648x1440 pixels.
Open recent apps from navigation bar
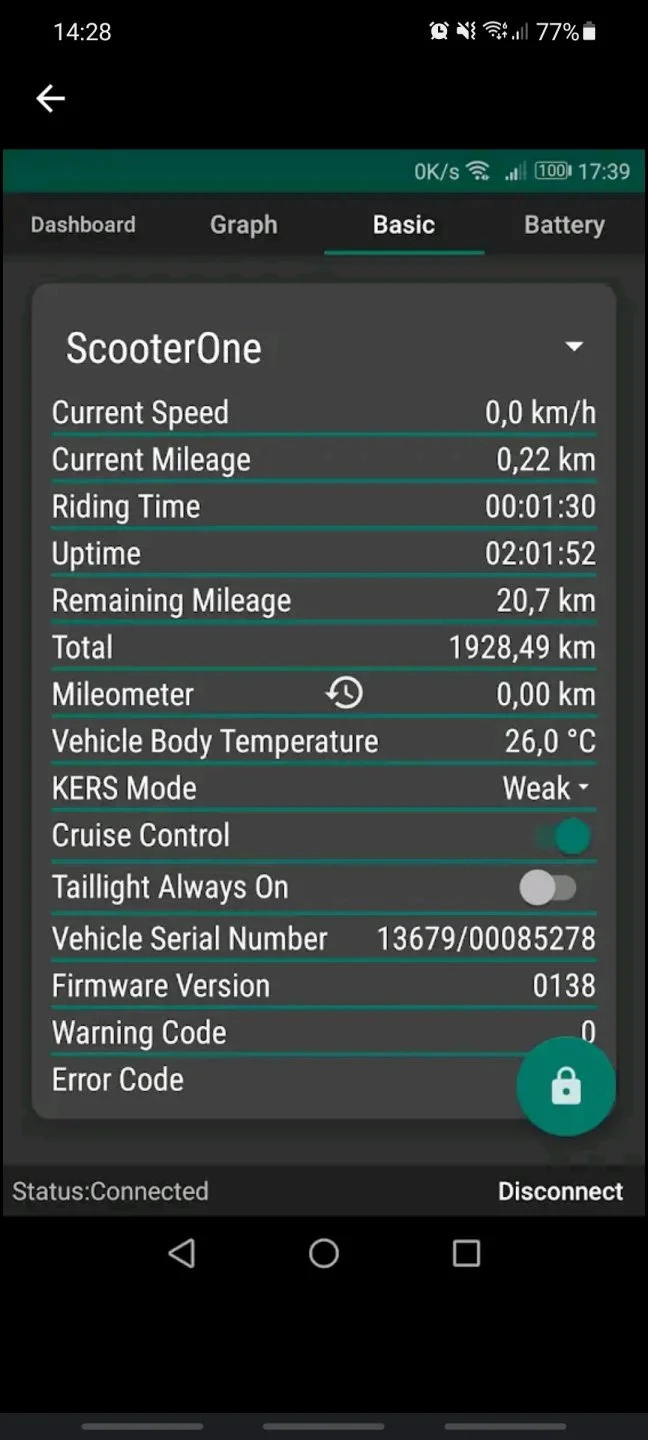tap(466, 1253)
